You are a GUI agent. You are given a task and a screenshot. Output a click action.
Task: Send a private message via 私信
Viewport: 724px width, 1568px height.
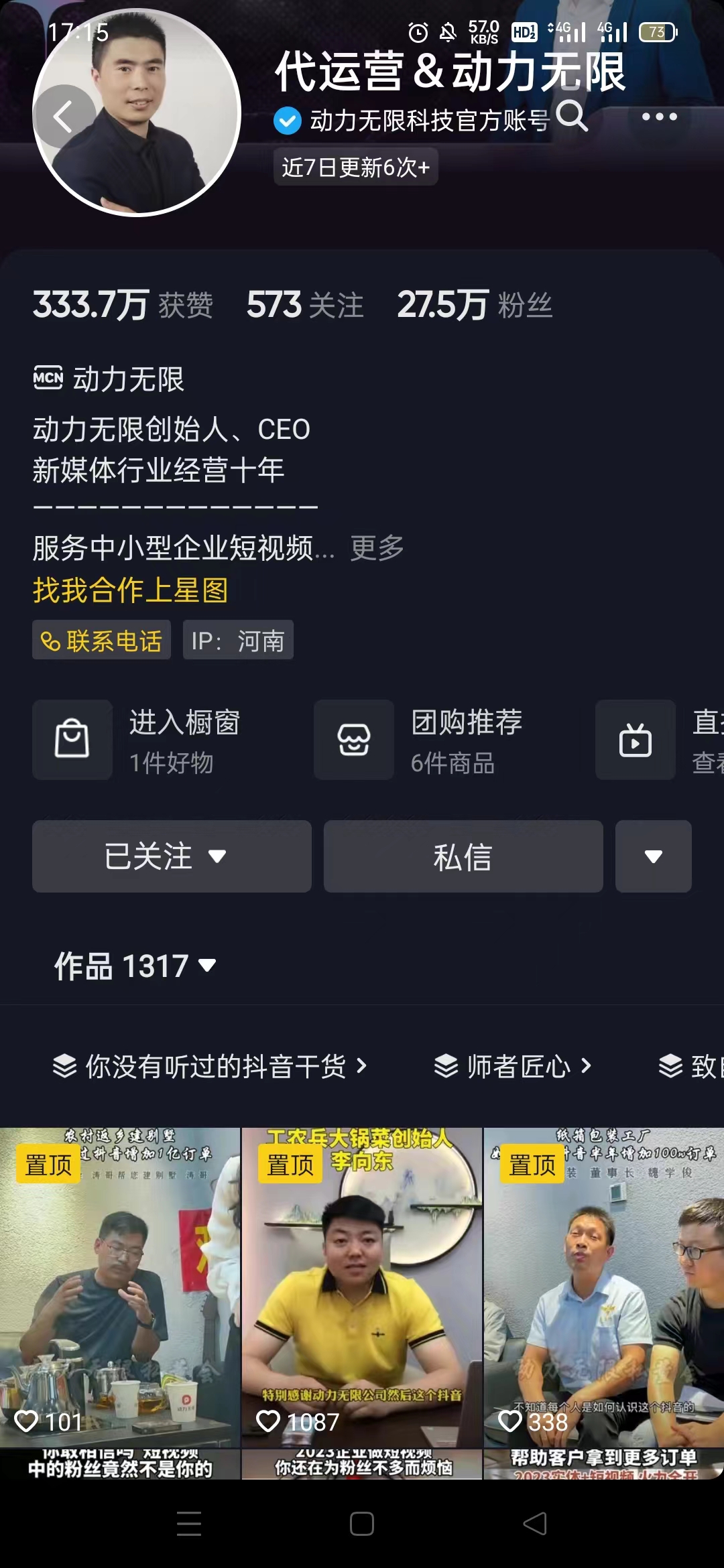pyautogui.click(x=463, y=856)
